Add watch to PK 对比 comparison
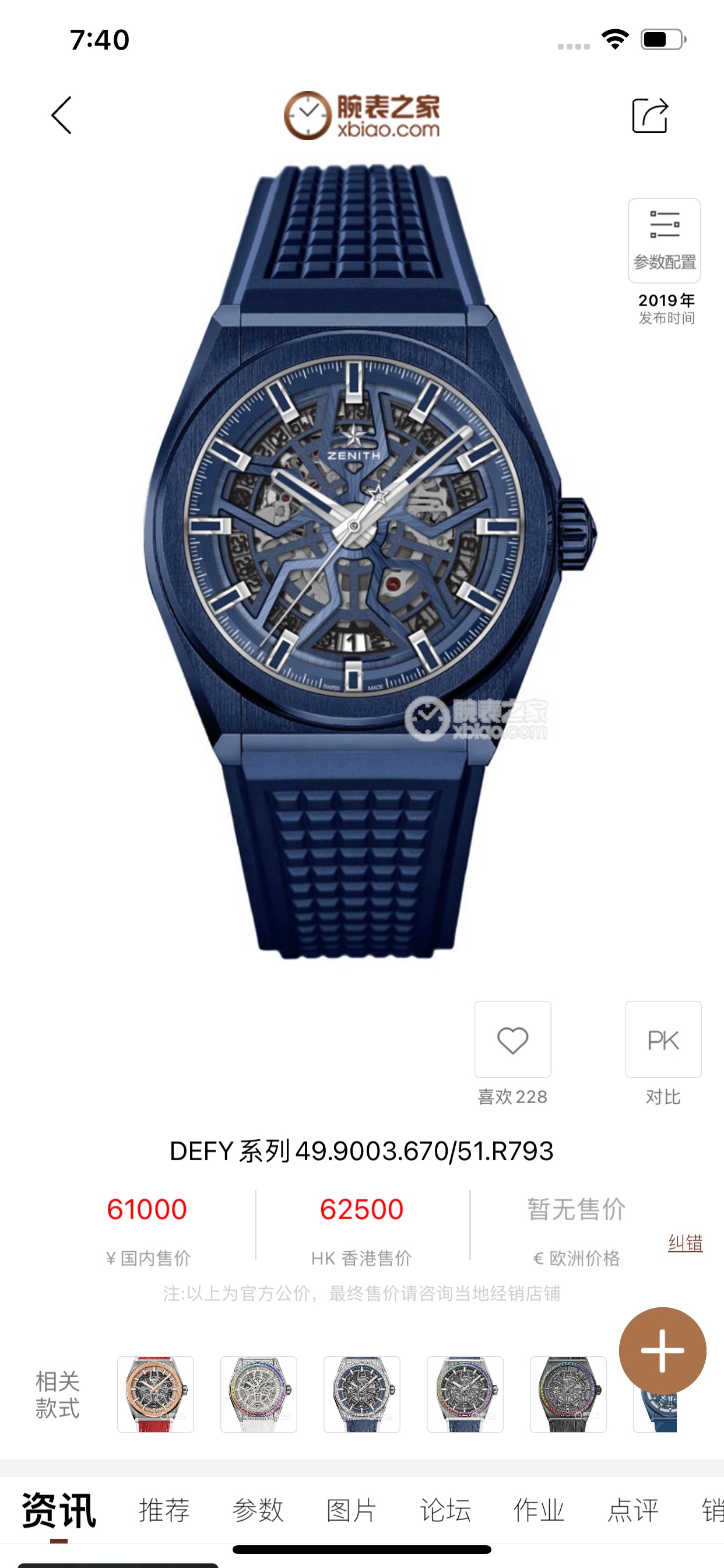 click(x=663, y=1039)
